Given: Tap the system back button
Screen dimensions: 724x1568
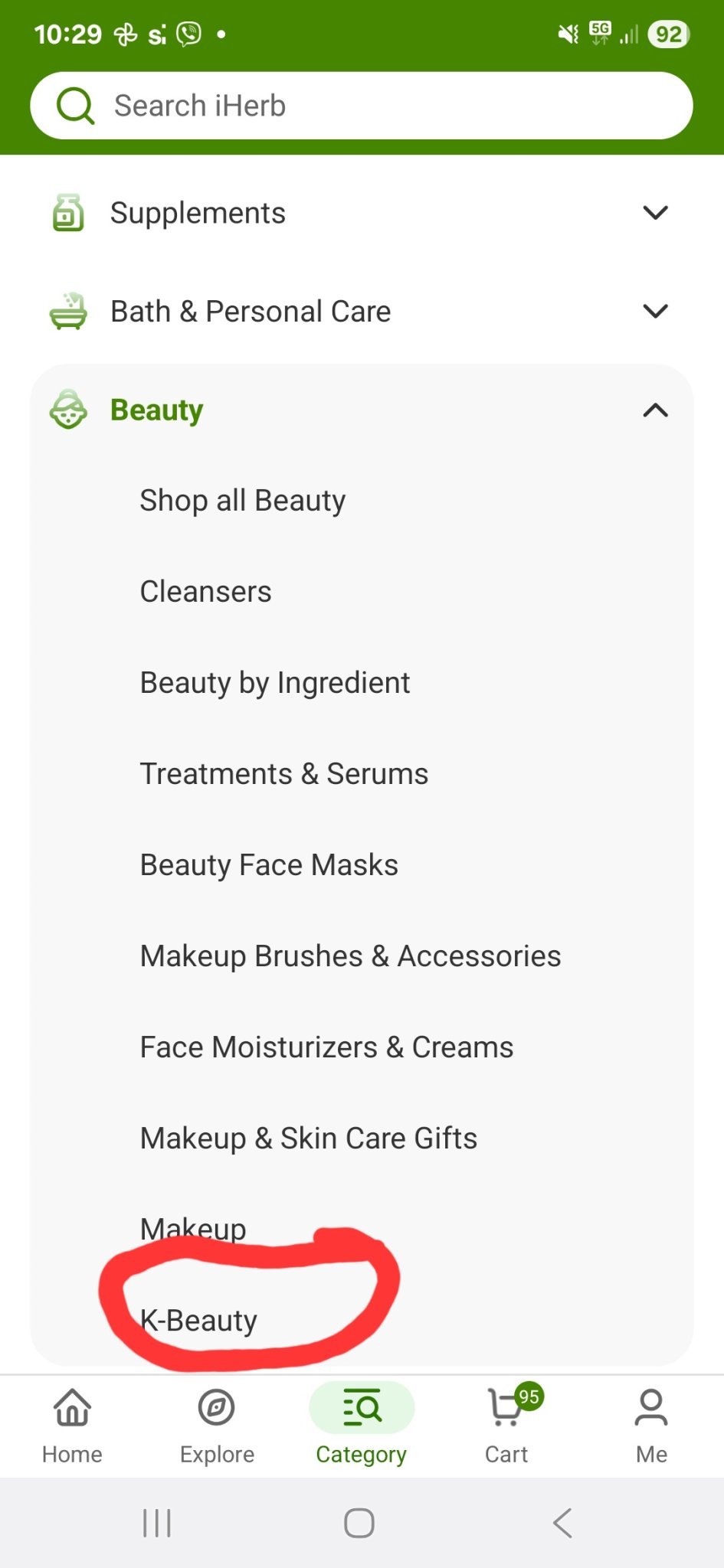Looking at the screenshot, I should point(562,1523).
